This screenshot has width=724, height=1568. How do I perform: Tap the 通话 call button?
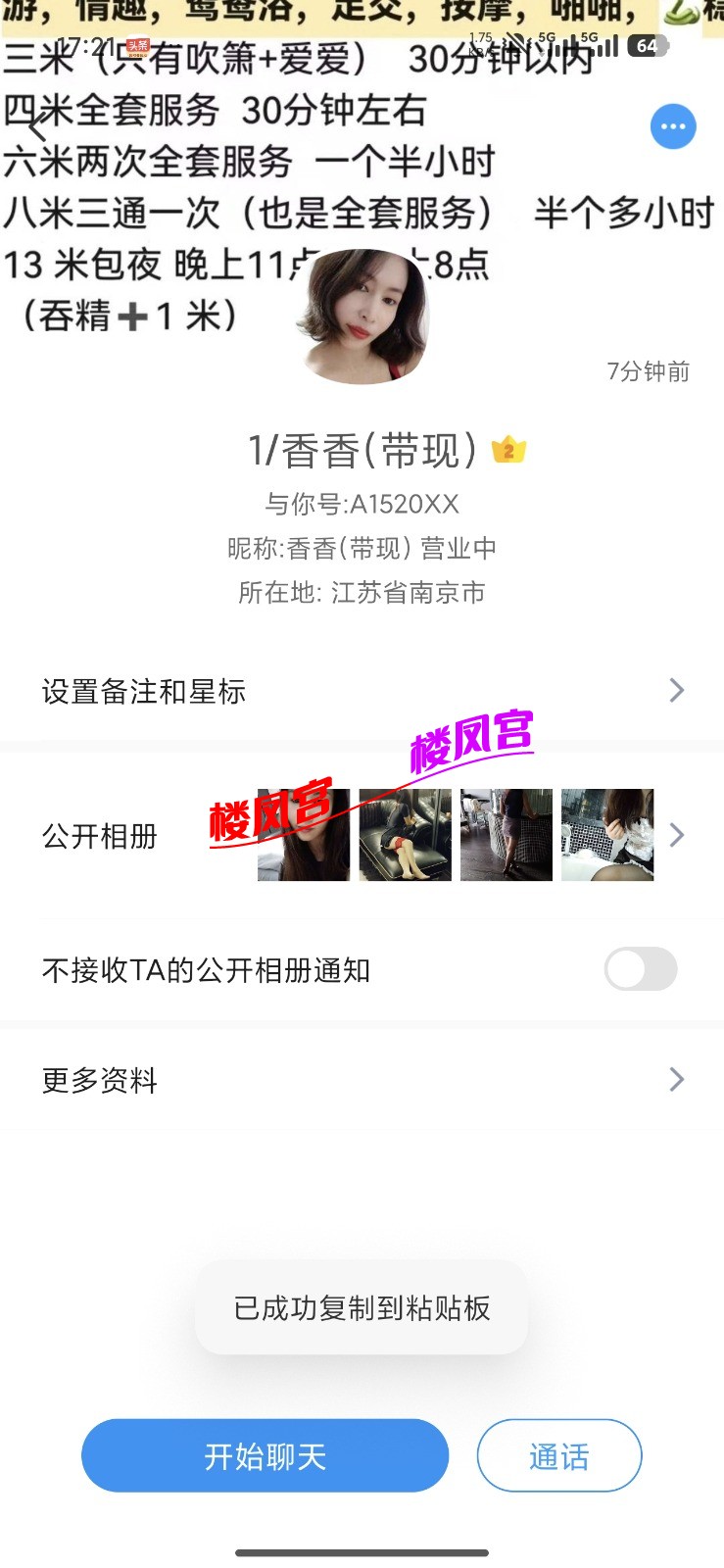tap(558, 1455)
